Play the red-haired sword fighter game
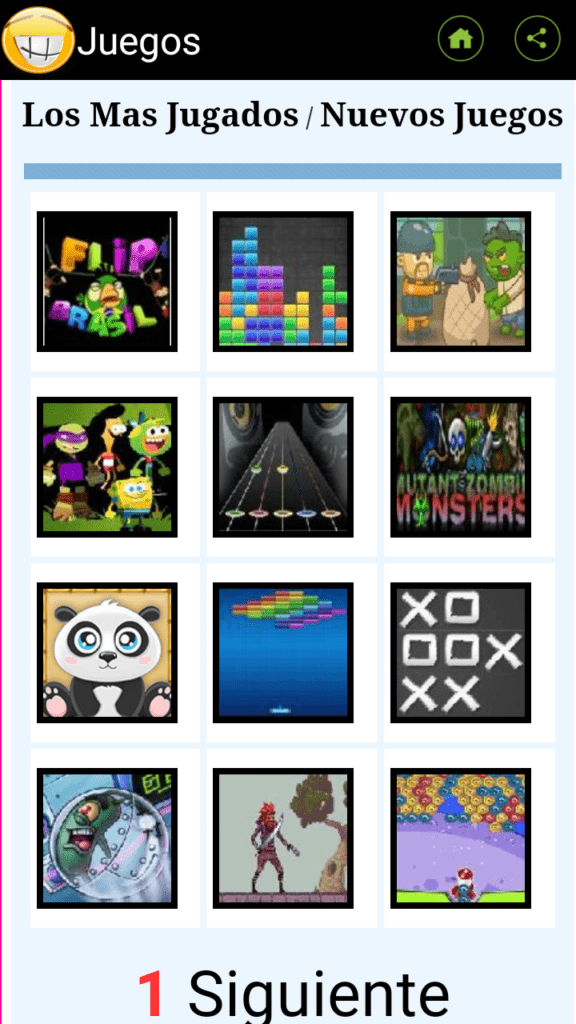The width and height of the screenshot is (576, 1024). [x=283, y=838]
